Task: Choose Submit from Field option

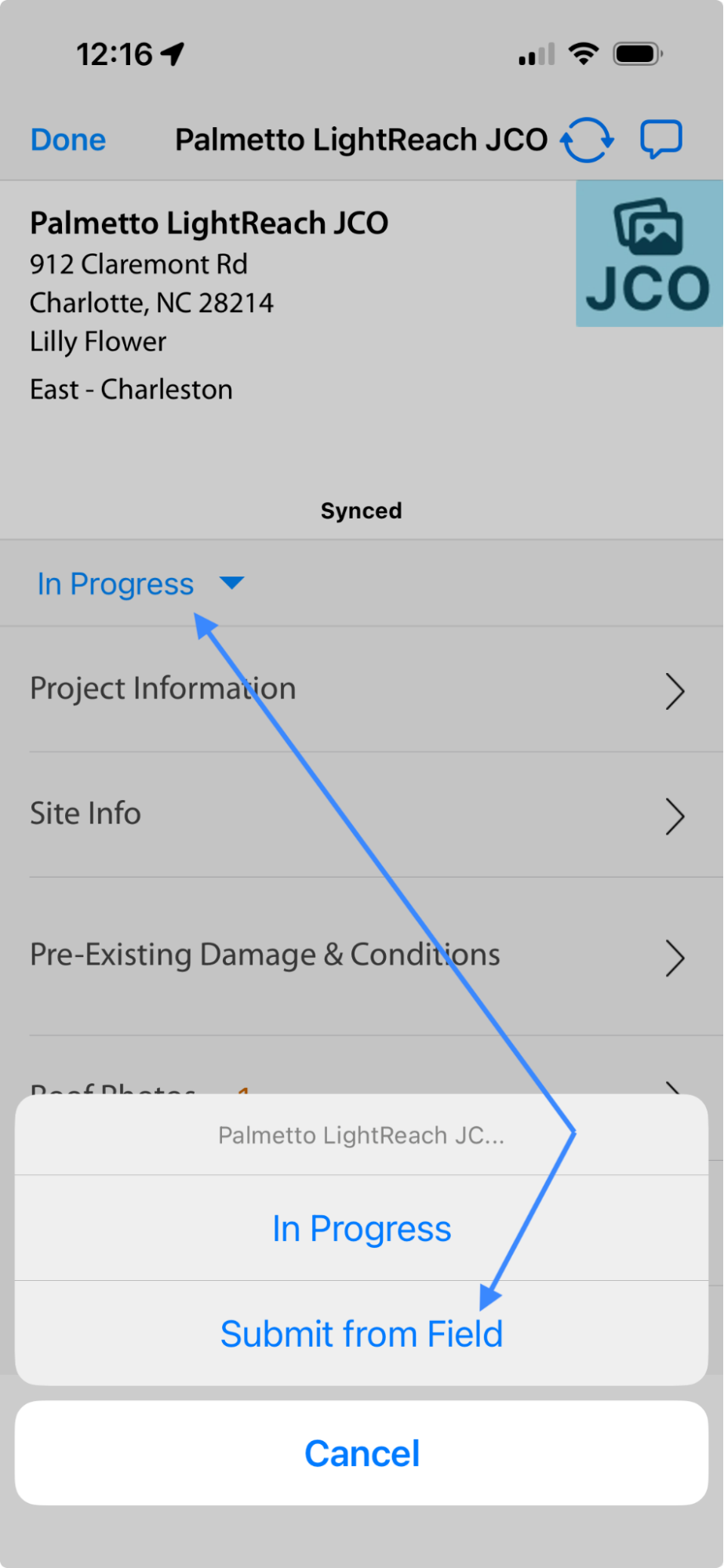Action: pos(362,1334)
